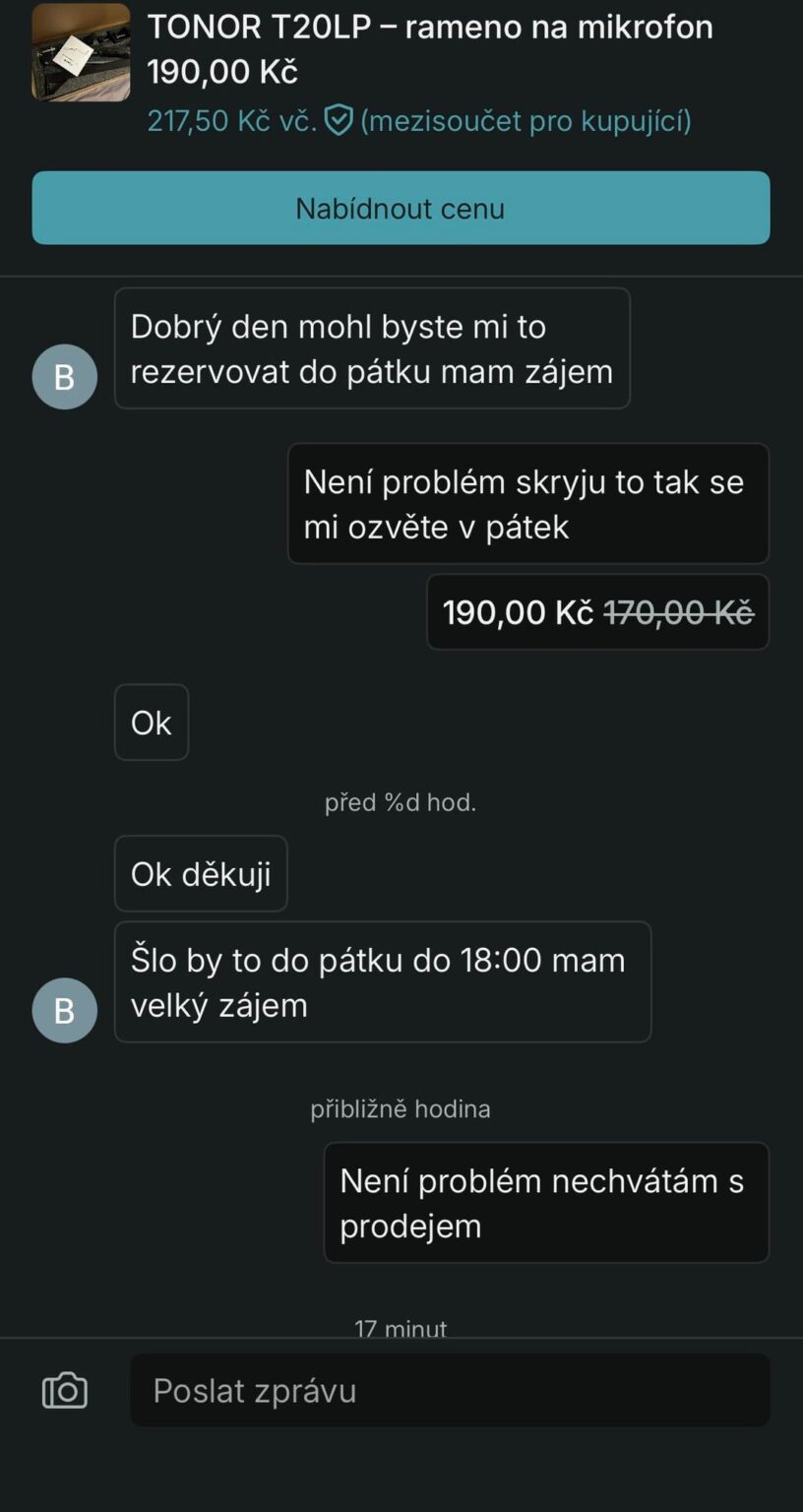Image resolution: width=803 pixels, height=1512 pixels.
Task: Click the lower avatar B next to reservation message
Action: (64, 1009)
